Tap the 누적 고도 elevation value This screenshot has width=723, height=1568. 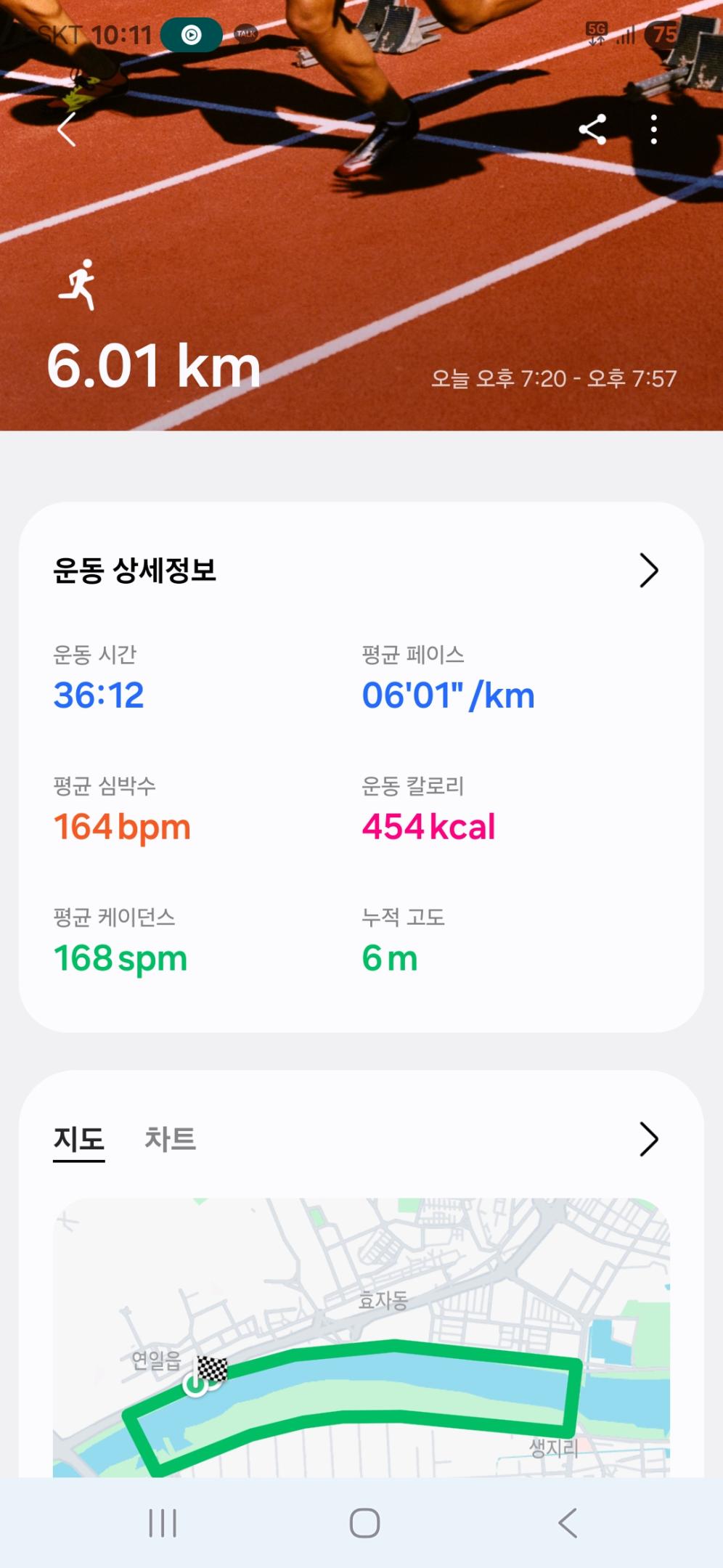pyautogui.click(x=391, y=957)
